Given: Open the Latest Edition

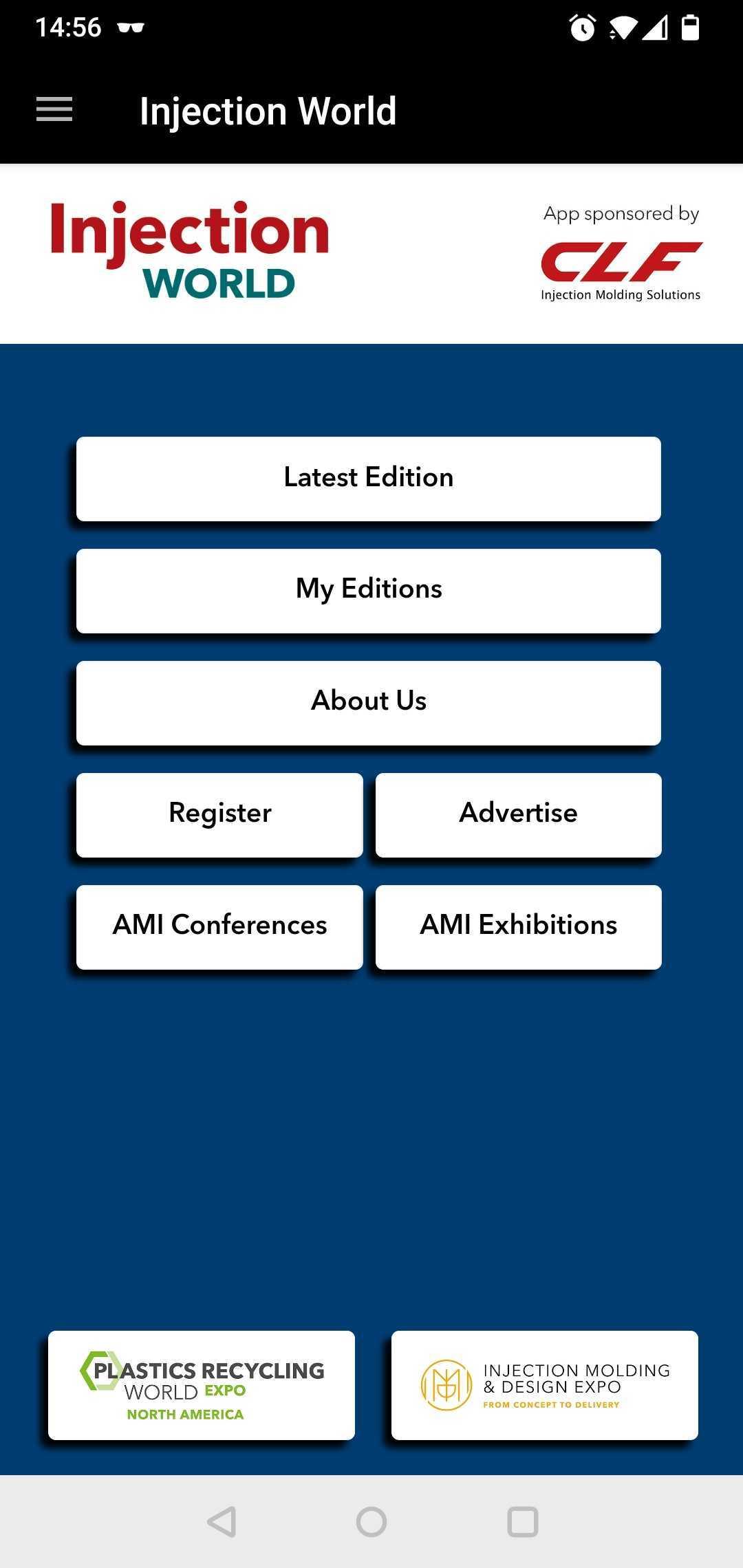Looking at the screenshot, I should click(x=369, y=479).
